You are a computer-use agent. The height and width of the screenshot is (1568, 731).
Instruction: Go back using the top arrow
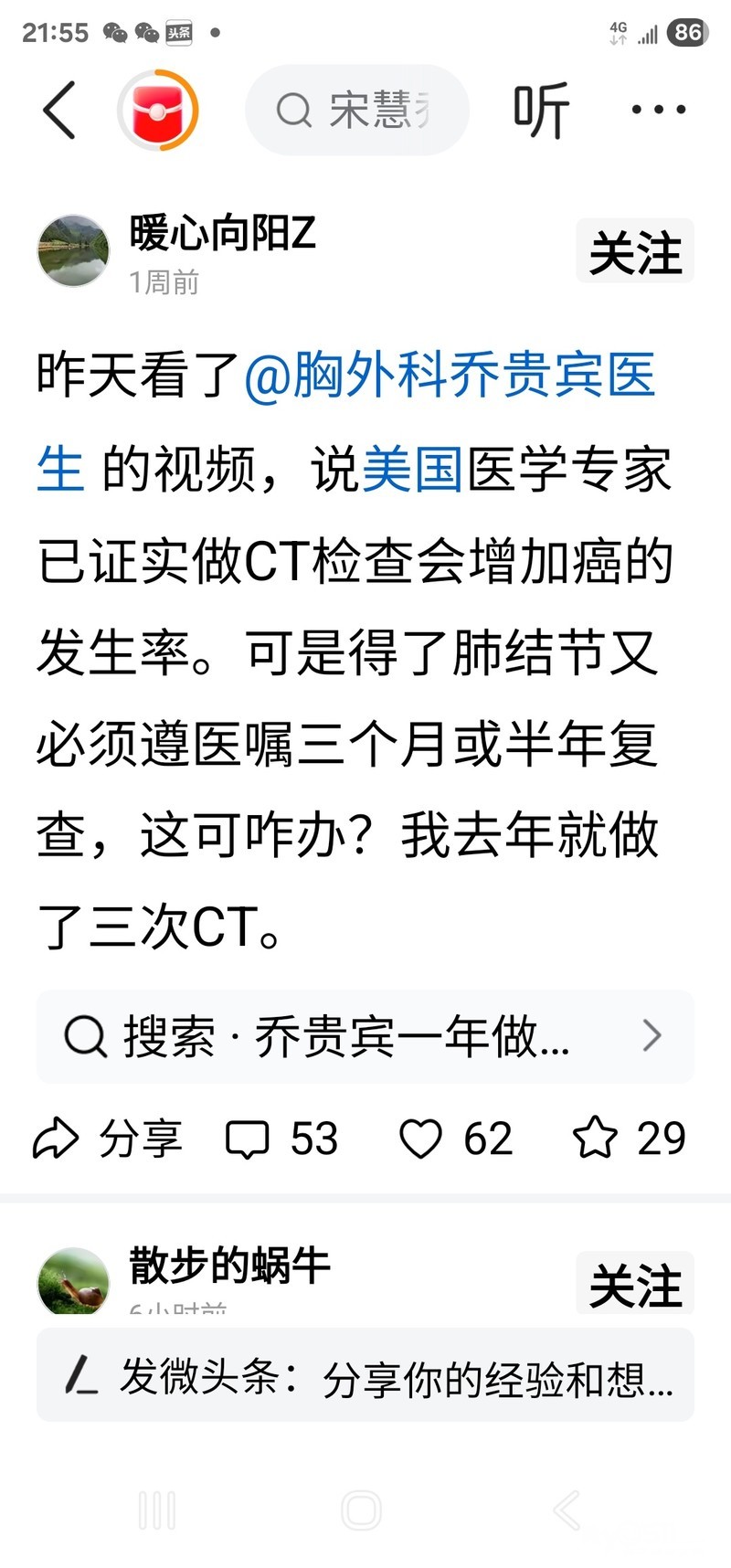[59, 110]
